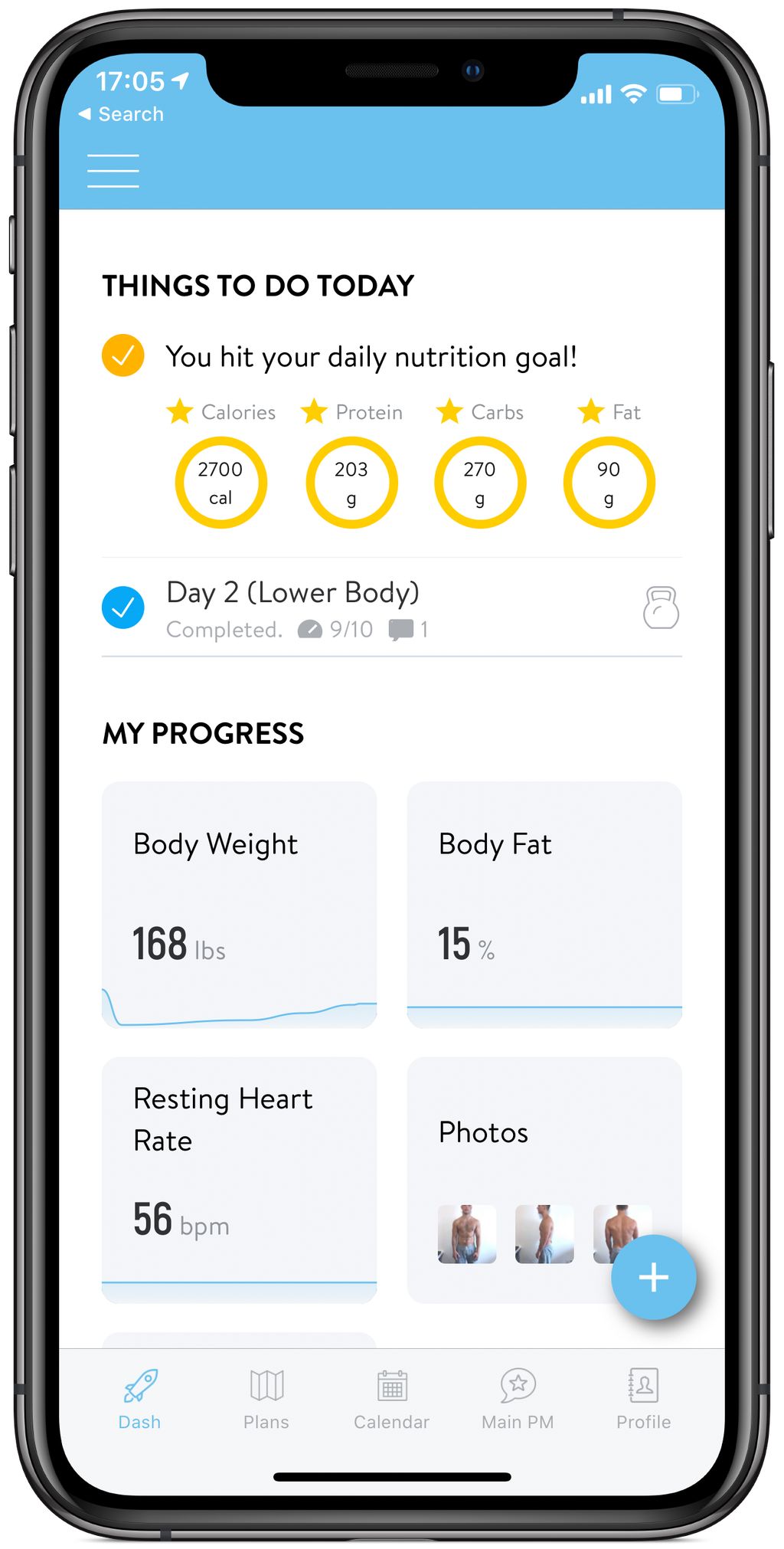Open the daily nutrition goal entry

(x=371, y=357)
